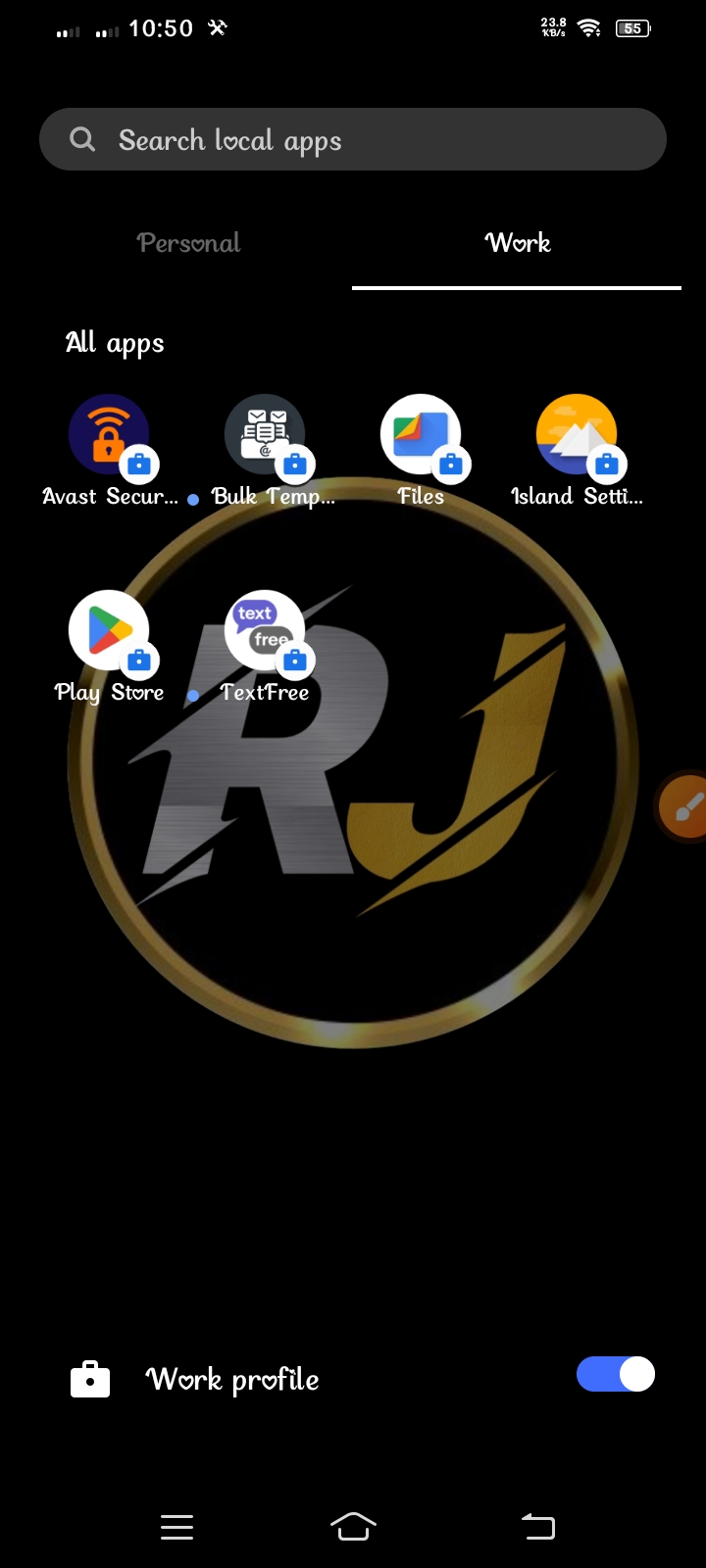Open the Play Store
This screenshot has height=1568, width=706.
point(109,631)
